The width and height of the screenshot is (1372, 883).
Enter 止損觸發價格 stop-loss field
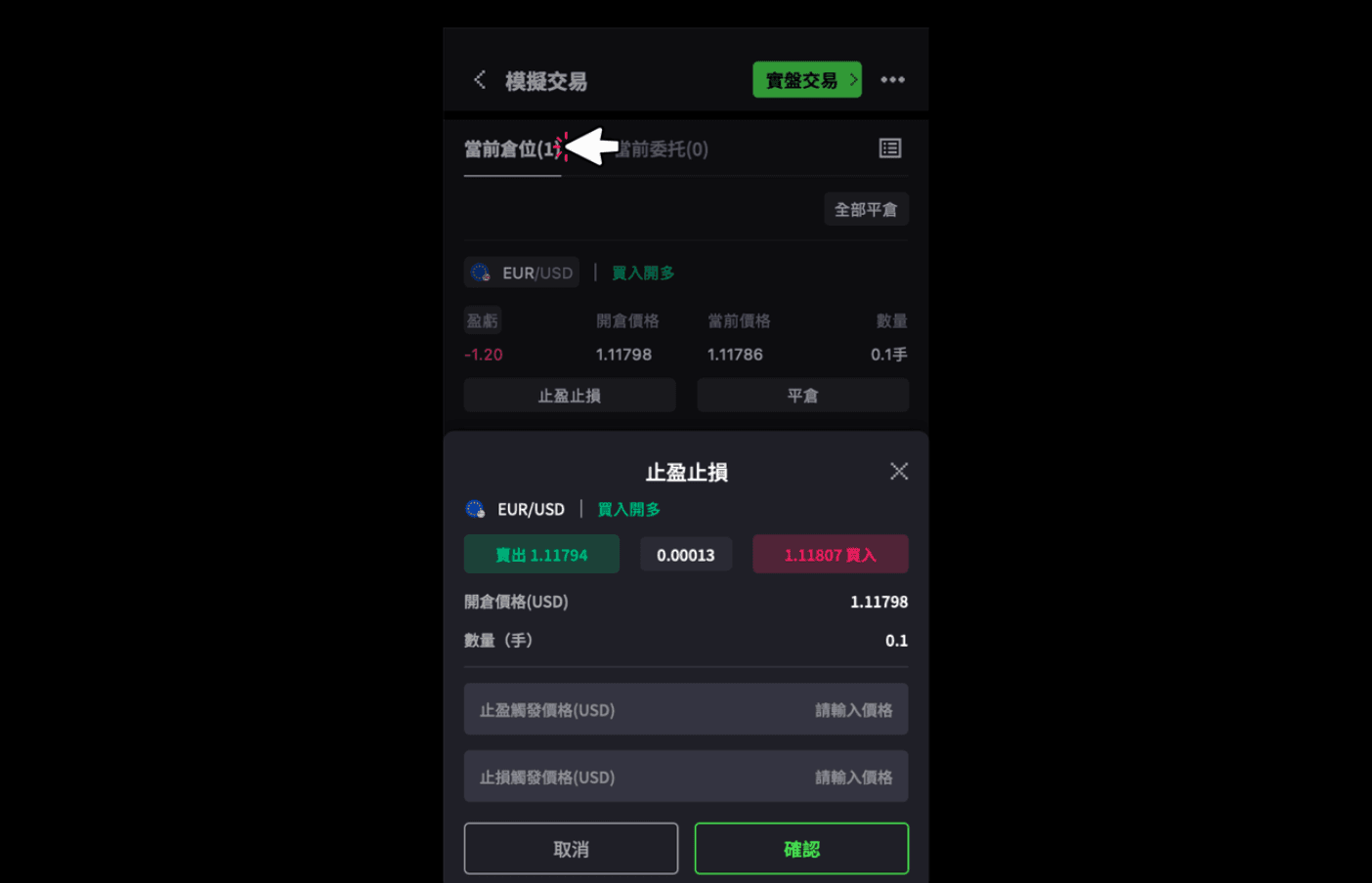pyautogui.click(x=686, y=778)
